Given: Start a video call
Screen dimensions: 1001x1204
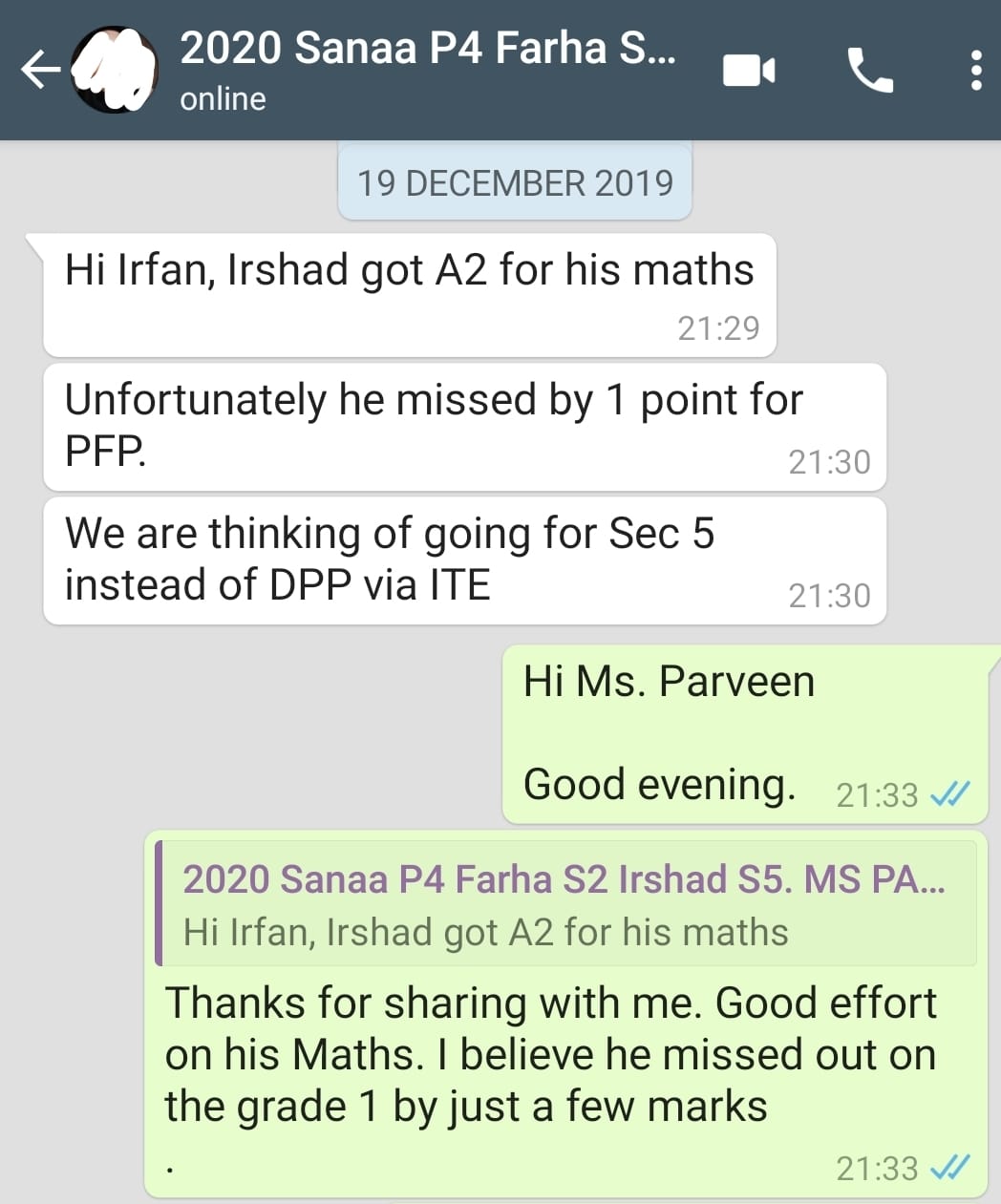Looking at the screenshot, I should click(x=749, y=71).
